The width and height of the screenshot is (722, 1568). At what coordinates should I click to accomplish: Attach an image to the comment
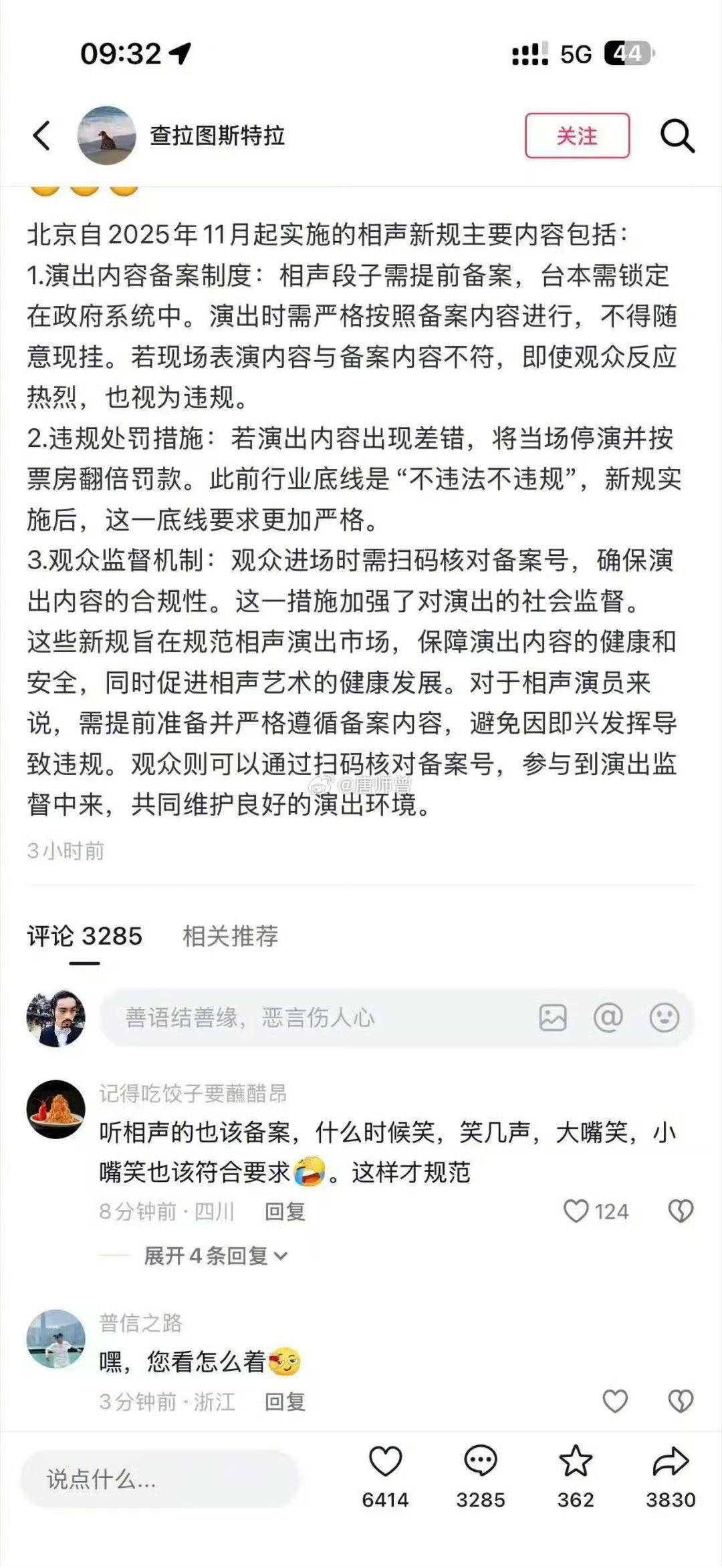553,1017
